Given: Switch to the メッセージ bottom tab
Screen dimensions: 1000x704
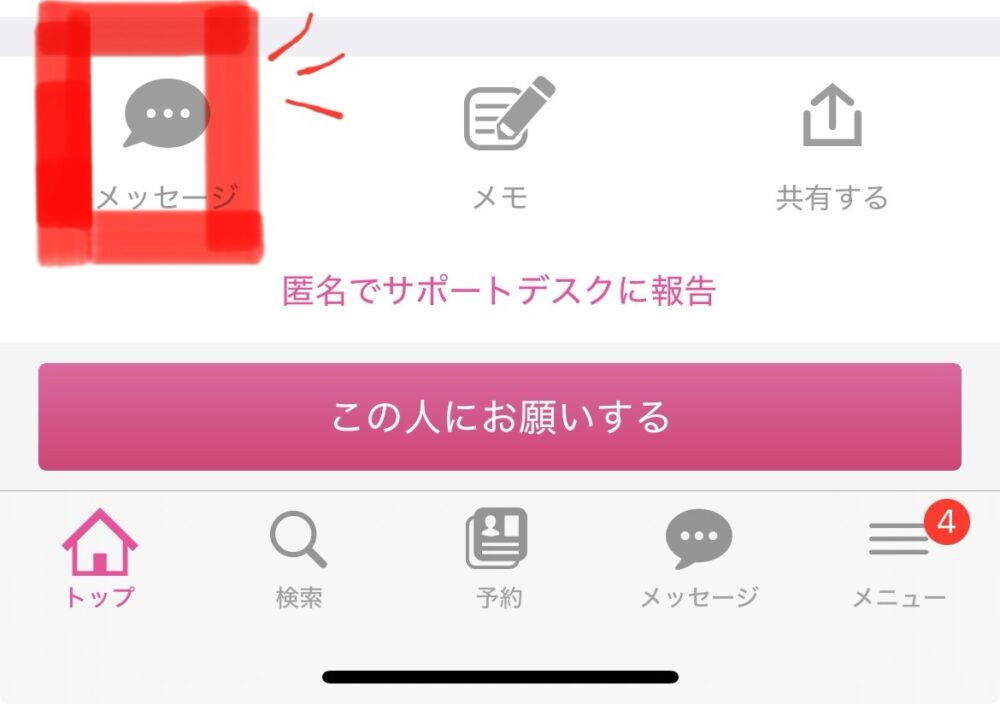Looking at the screenshot, I should (x=698, y=557).
